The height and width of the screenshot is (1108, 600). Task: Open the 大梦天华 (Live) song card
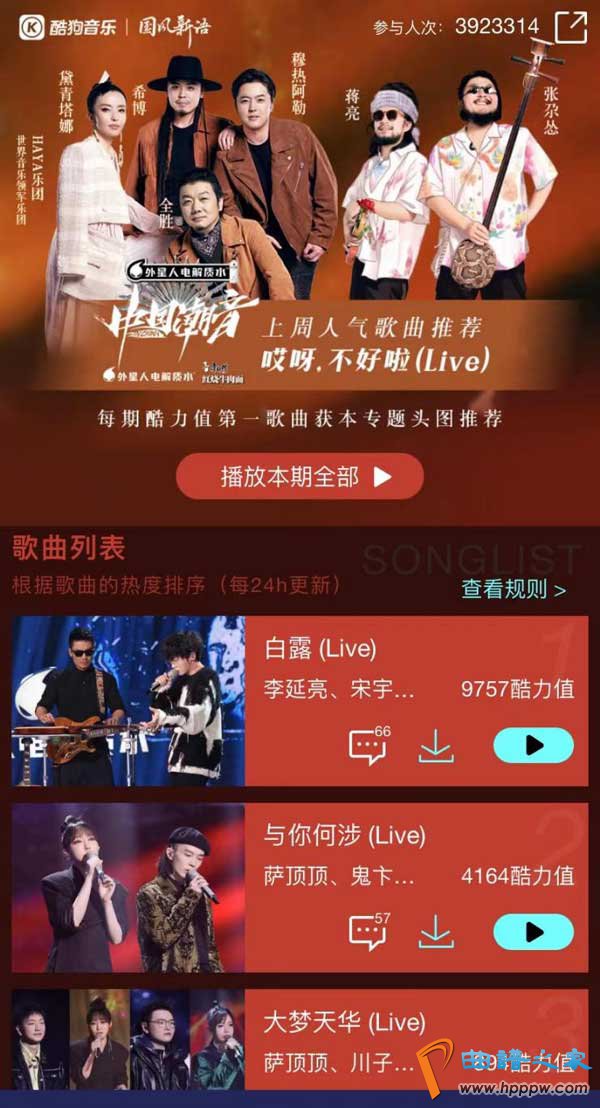(400, 1040)
